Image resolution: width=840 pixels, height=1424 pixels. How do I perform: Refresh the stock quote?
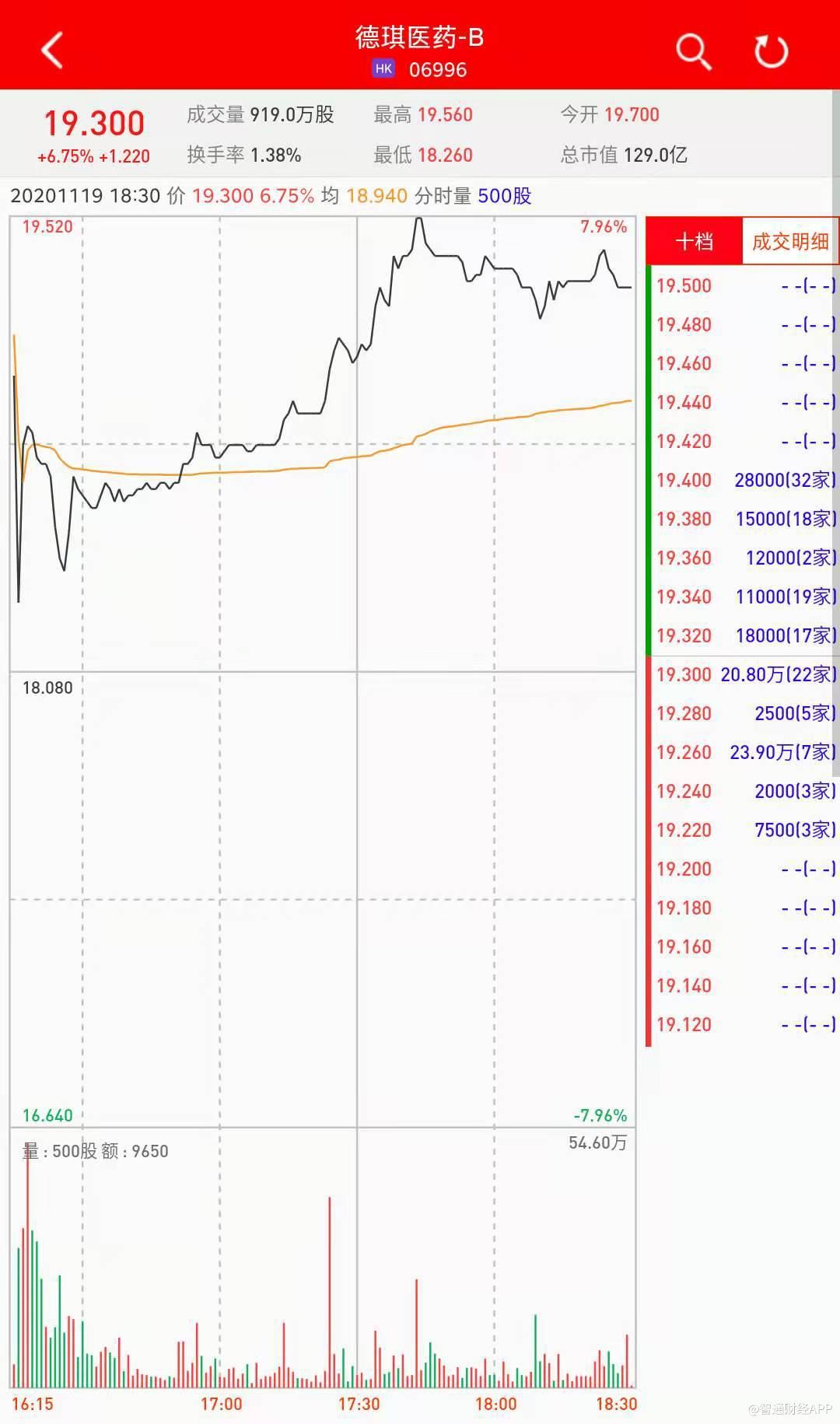[771, 51]
